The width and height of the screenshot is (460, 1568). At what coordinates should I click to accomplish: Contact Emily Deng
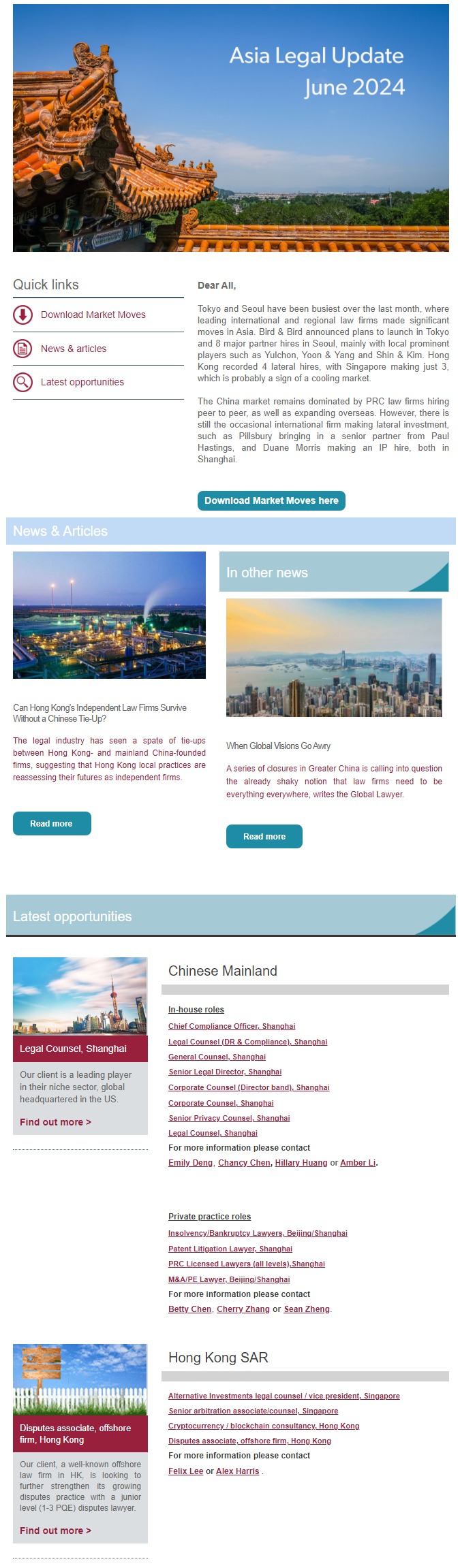point(190,1162)
